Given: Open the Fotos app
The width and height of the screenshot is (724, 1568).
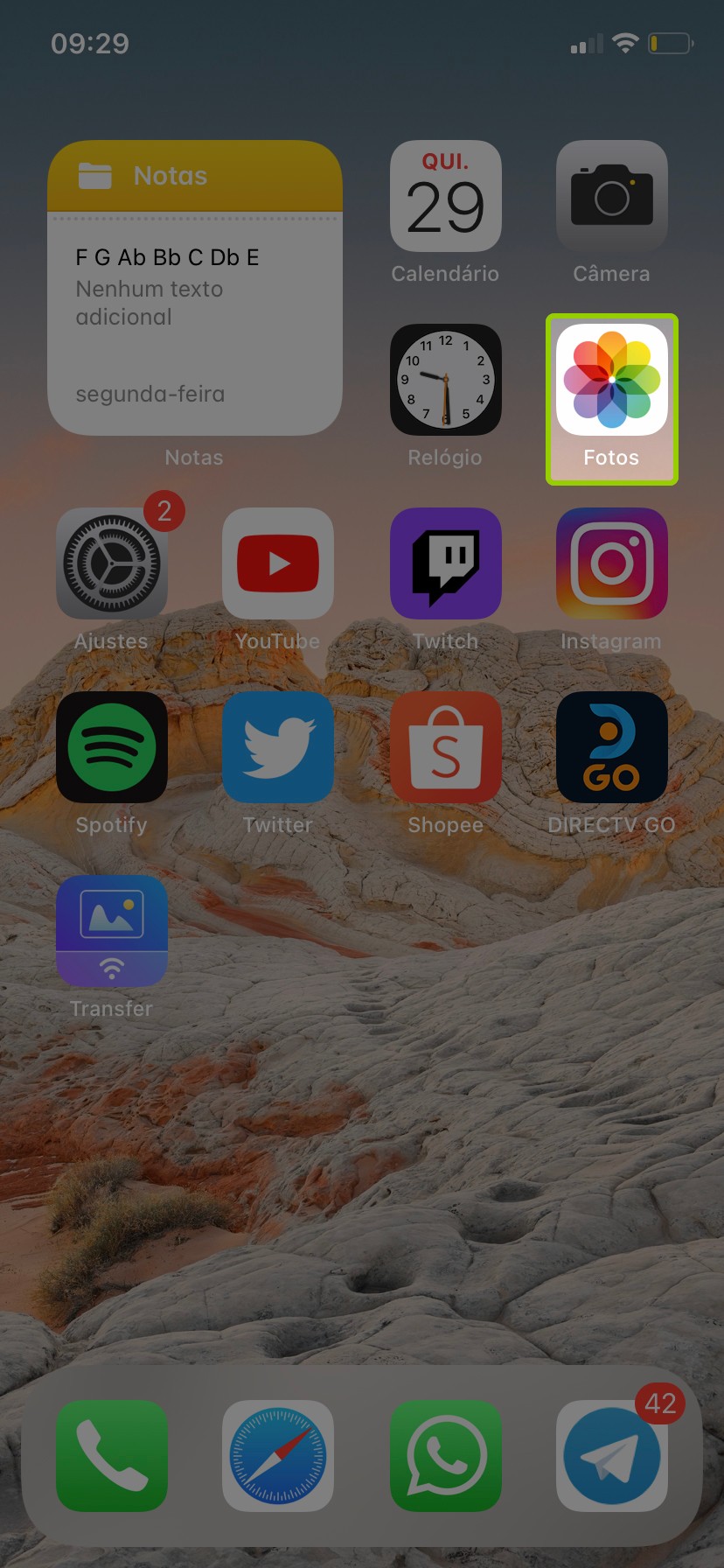Looking at the screenshot, I should (x=611, y=381).
